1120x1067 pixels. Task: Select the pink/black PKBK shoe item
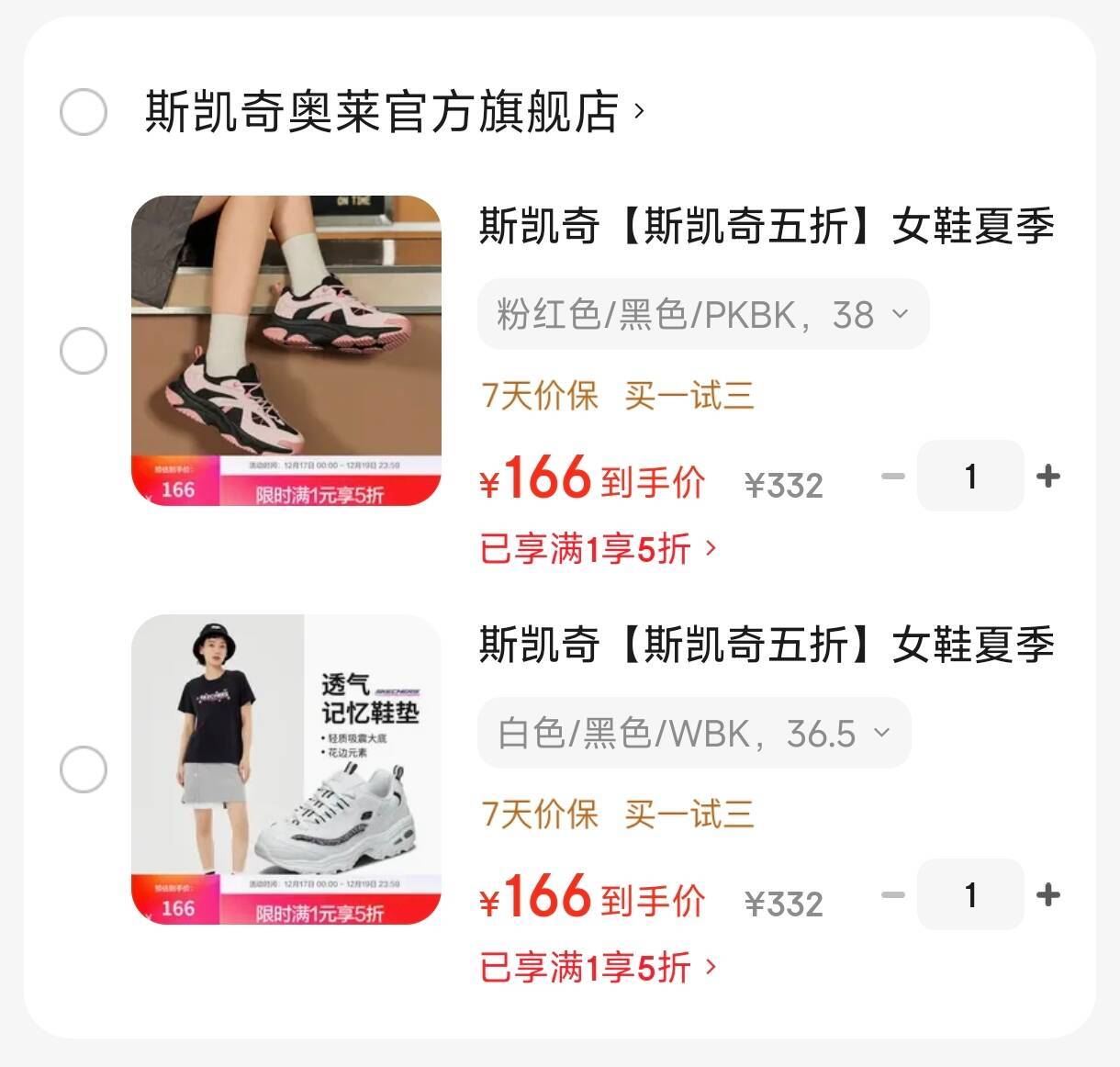pyautogui.click(x=84, y=351)
